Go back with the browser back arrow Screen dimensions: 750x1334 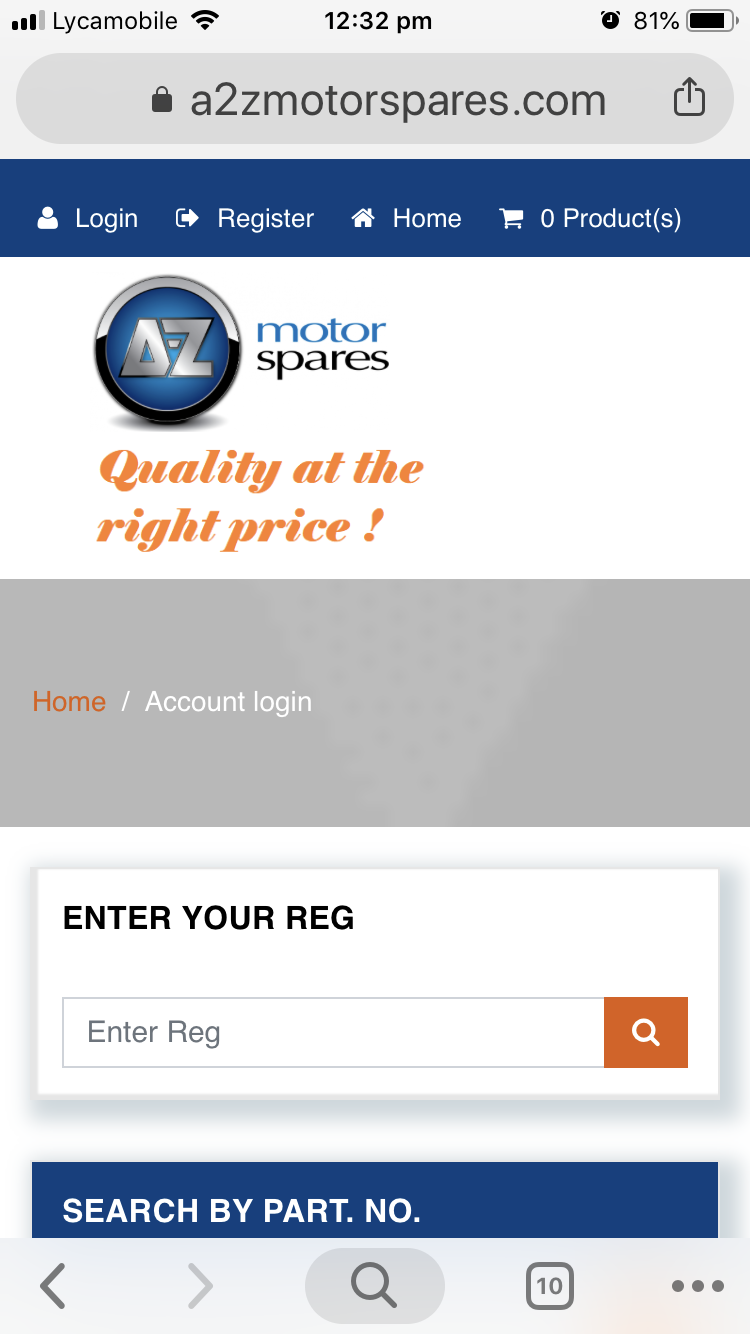(x=53, y=1286)
